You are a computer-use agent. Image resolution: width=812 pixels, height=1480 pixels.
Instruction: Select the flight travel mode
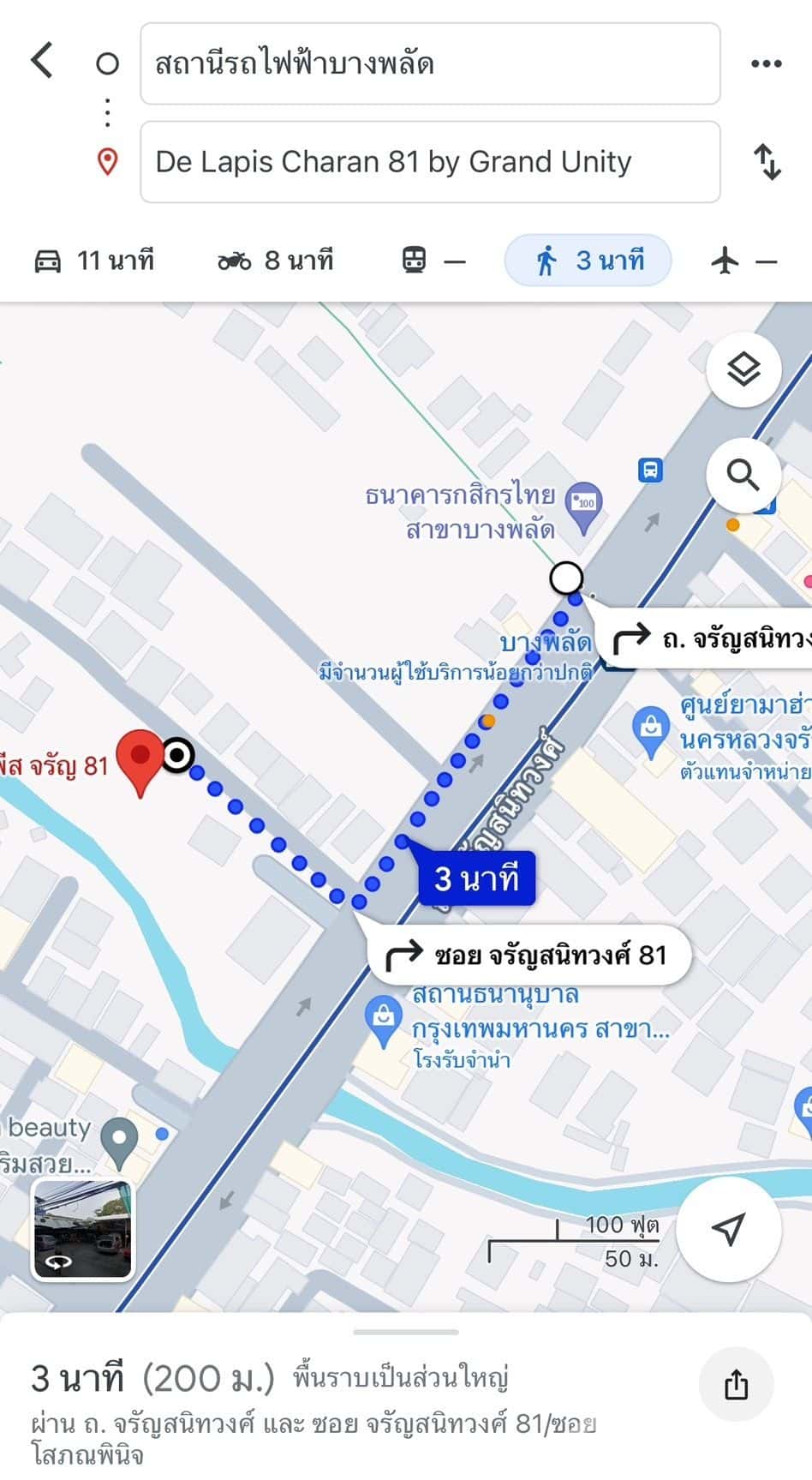pyautogui.click(x=743, y=261)
